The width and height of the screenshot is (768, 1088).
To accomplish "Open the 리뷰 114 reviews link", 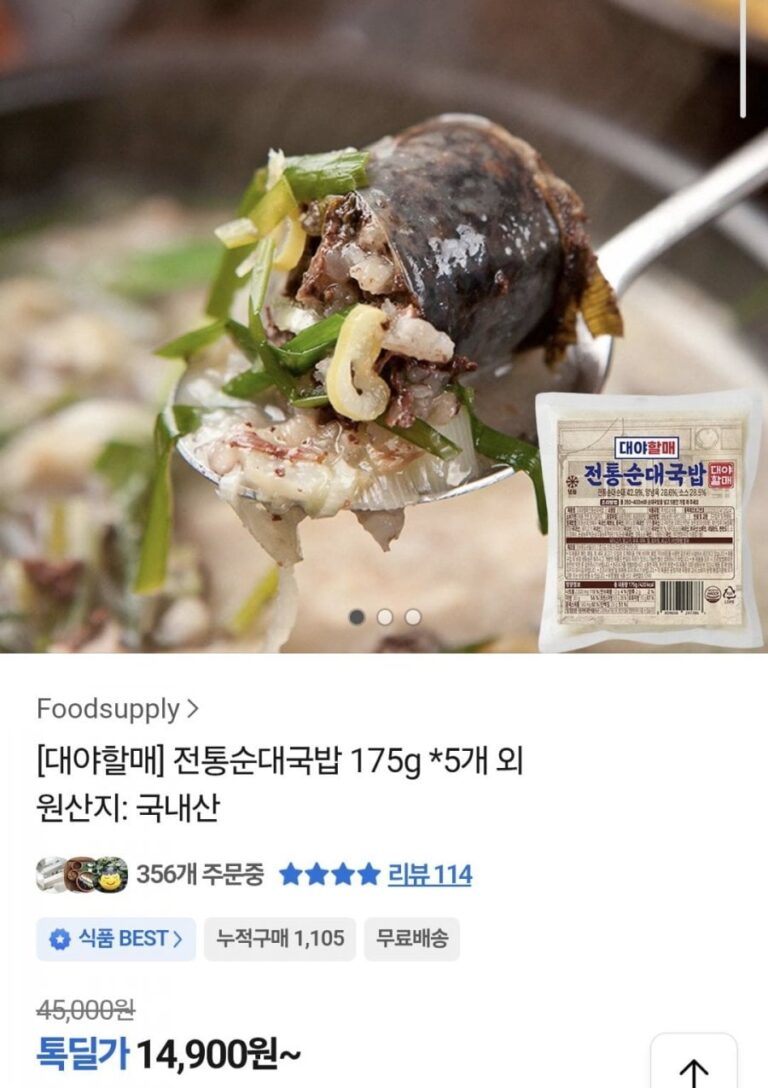I will pos(429,875).
